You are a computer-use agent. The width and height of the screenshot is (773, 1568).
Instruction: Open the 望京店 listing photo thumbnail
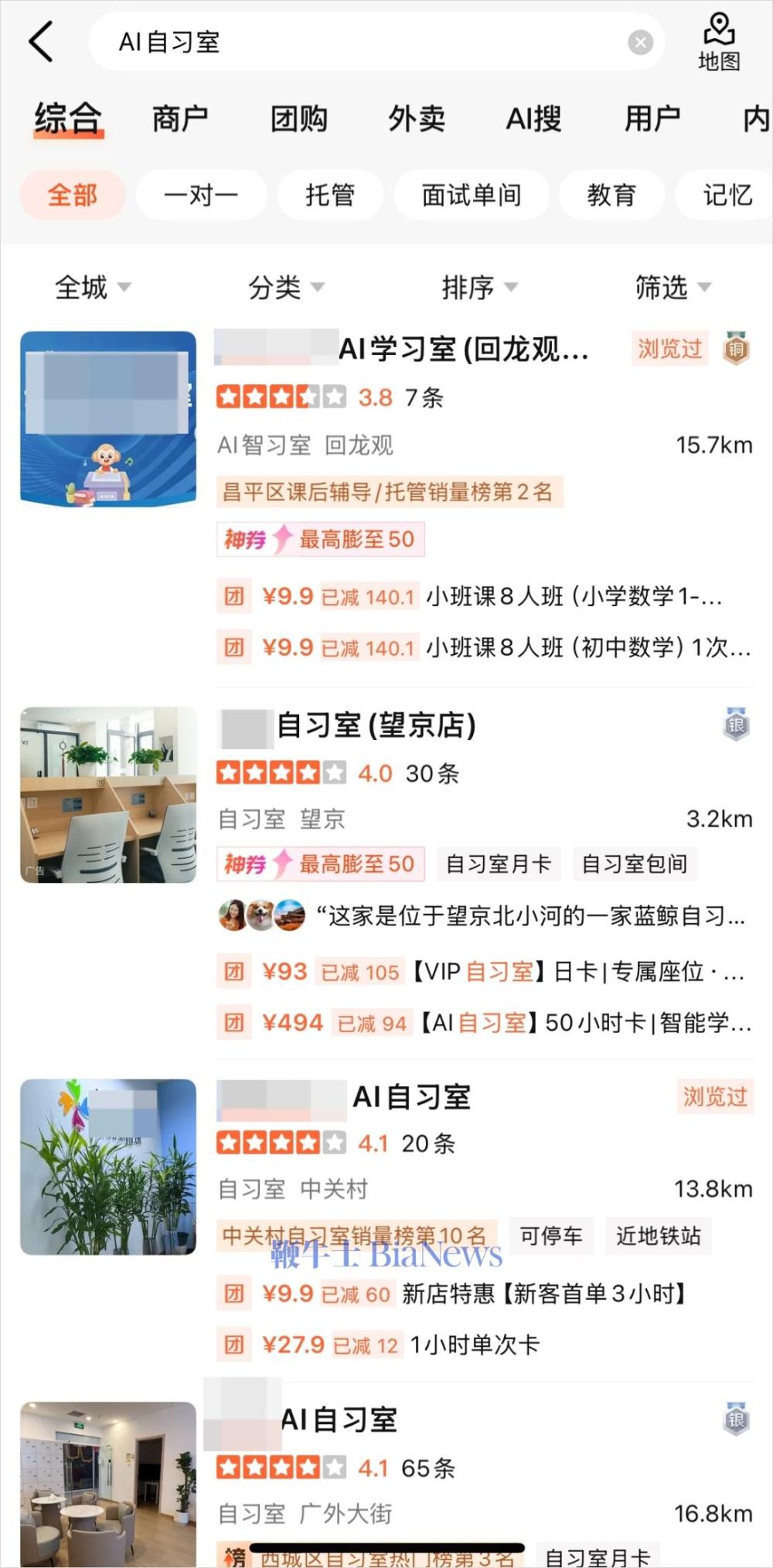pos(108,794)
